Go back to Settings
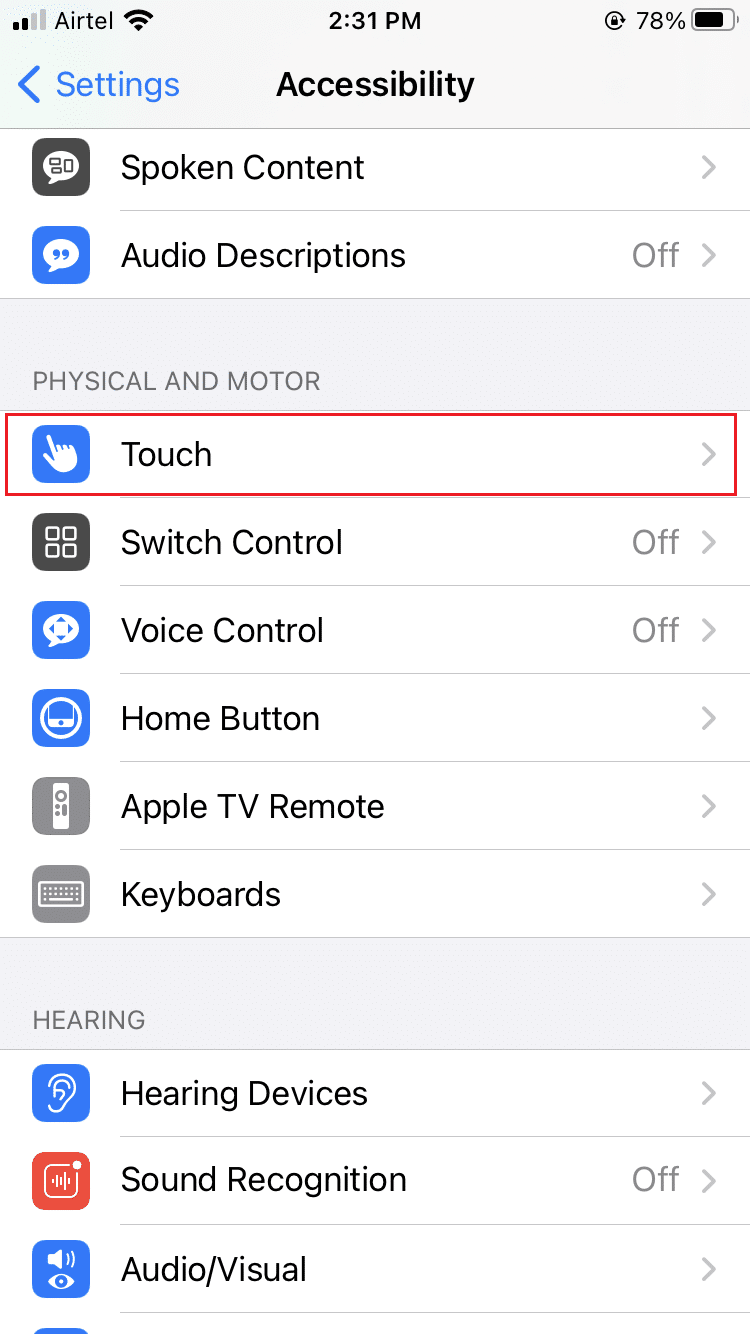750x1334 pixels. click(98, 85)
